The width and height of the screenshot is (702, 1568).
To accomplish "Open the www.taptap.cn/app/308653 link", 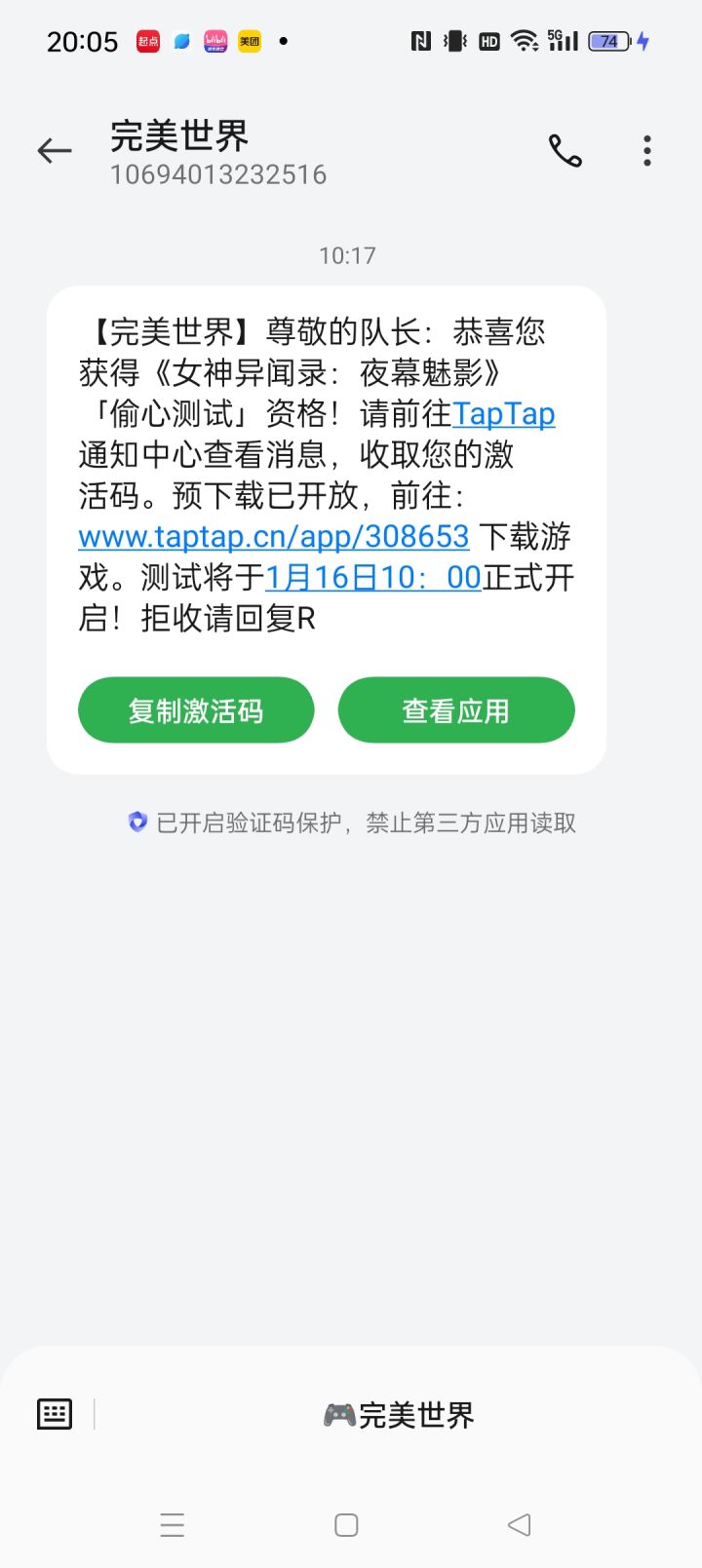I will [x=274, y=537].
